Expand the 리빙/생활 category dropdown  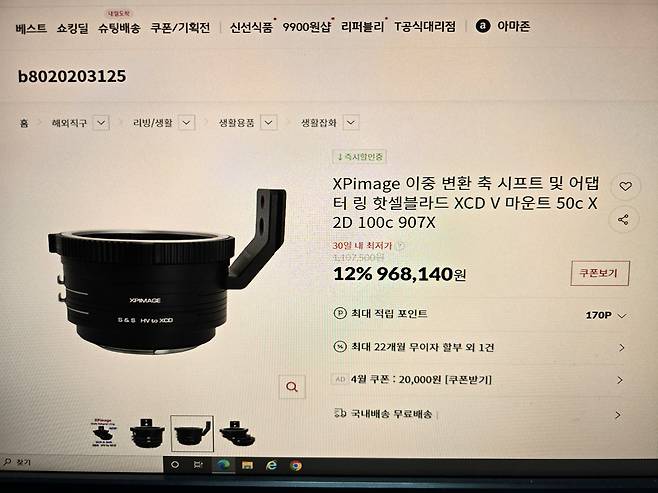point(186,123)
